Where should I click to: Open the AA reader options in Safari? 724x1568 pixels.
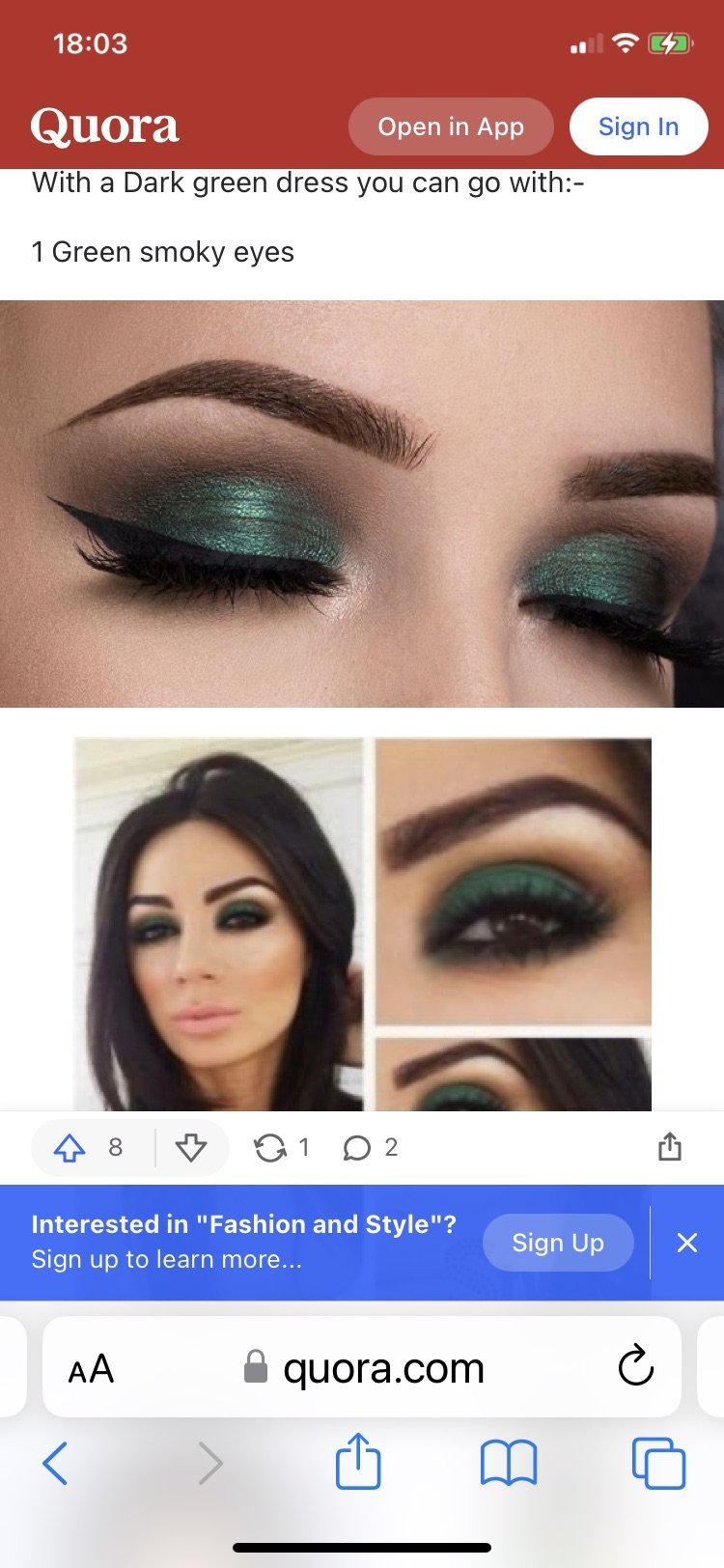coord(91,1368)
